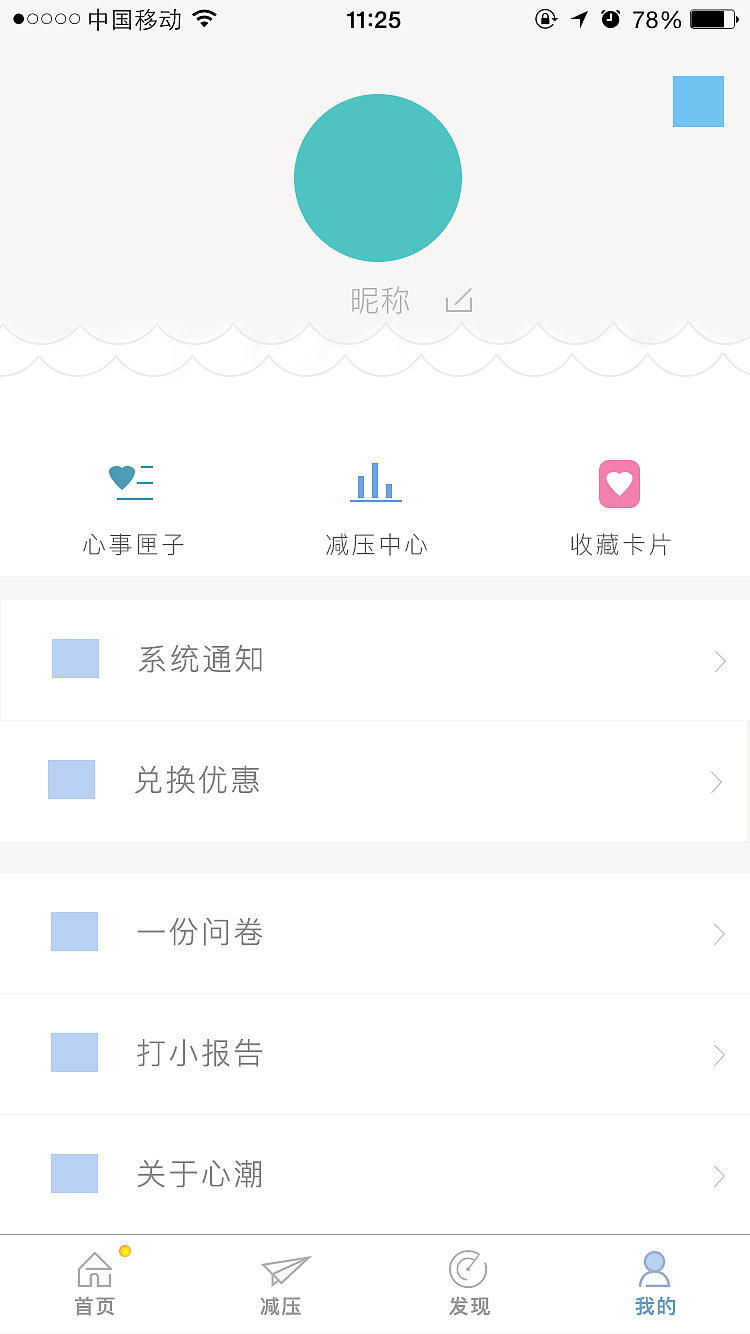Tap the 关于心潮 about icon

point(74,1174)
